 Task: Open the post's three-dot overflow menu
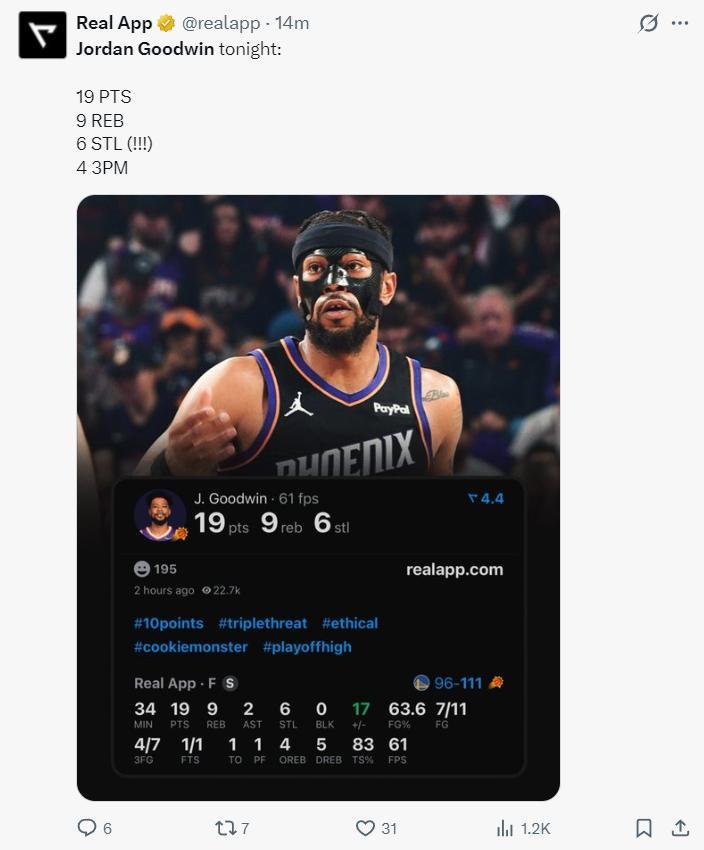(680, 23)
